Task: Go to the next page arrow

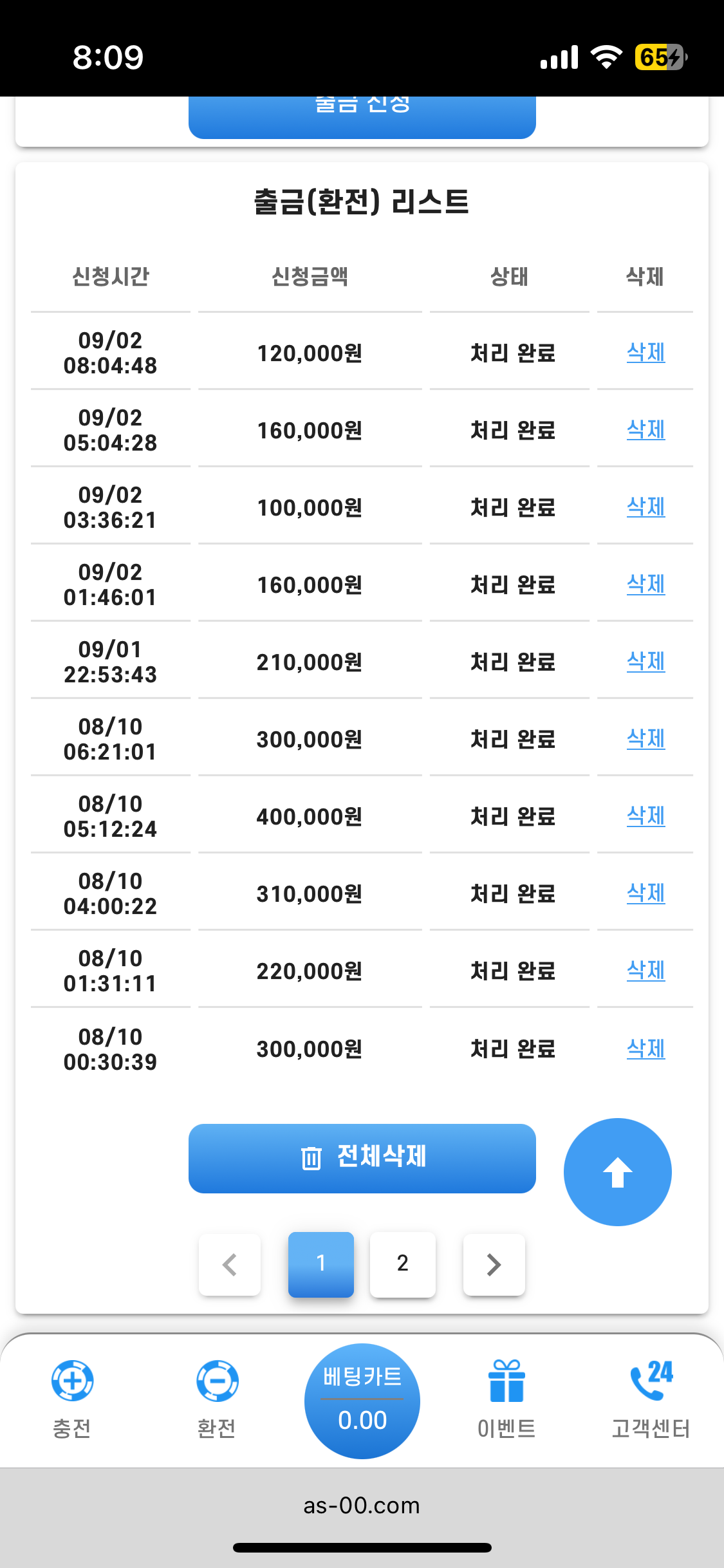Action: [x=494, y=1264]
